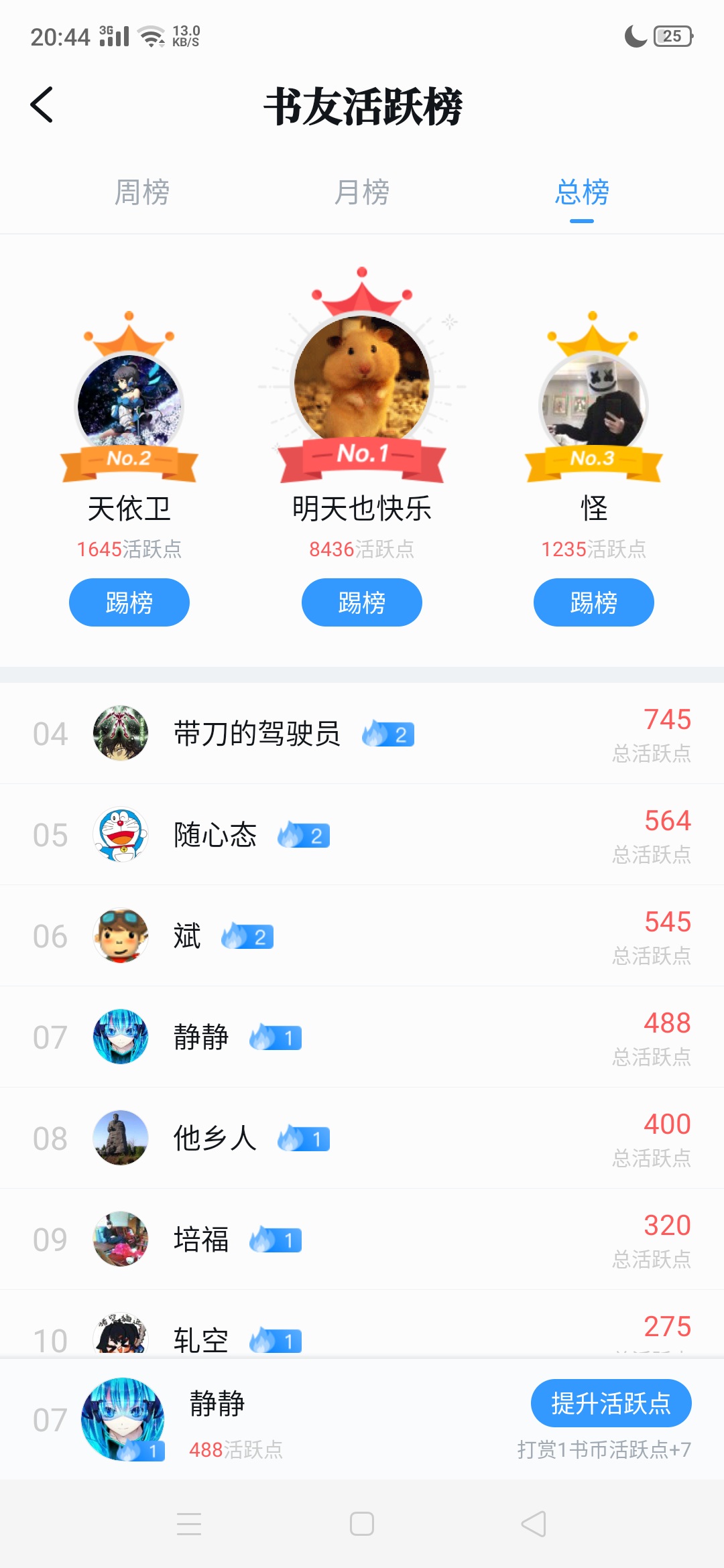Tap the 提升活跃点 button
The height and width of the screenshot is (1568, 724).
click(611, 1403)
